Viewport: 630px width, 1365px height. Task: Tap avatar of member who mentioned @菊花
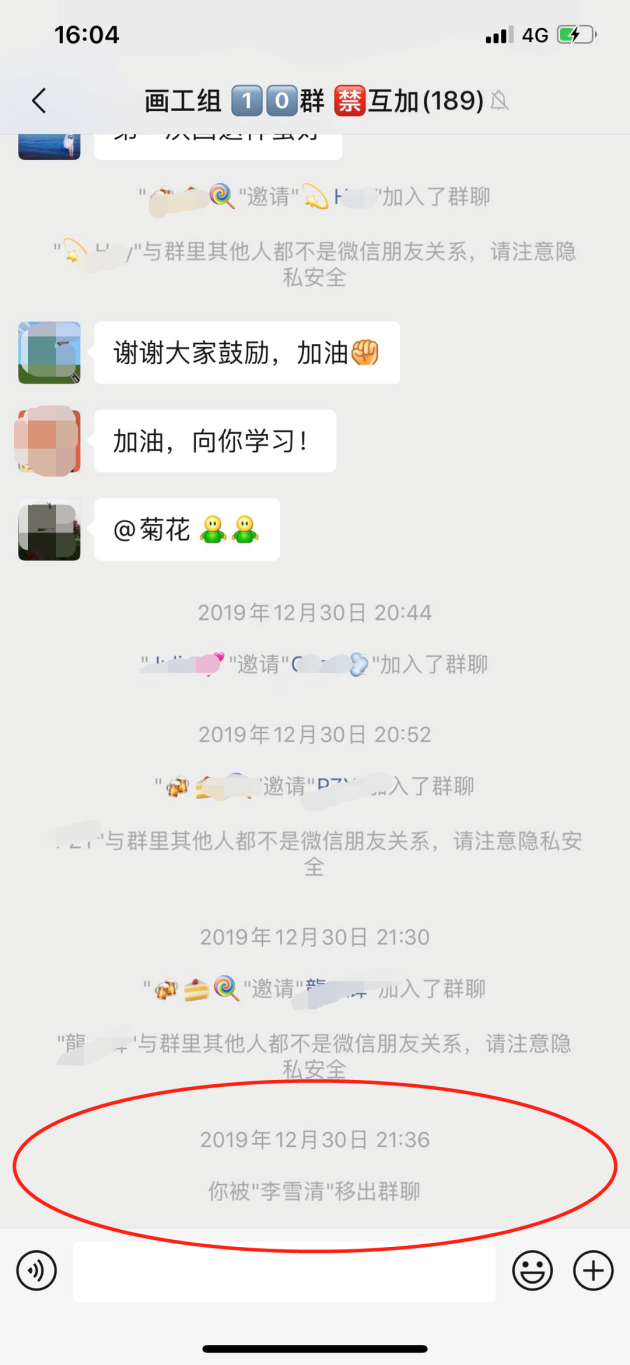point(49,530)
